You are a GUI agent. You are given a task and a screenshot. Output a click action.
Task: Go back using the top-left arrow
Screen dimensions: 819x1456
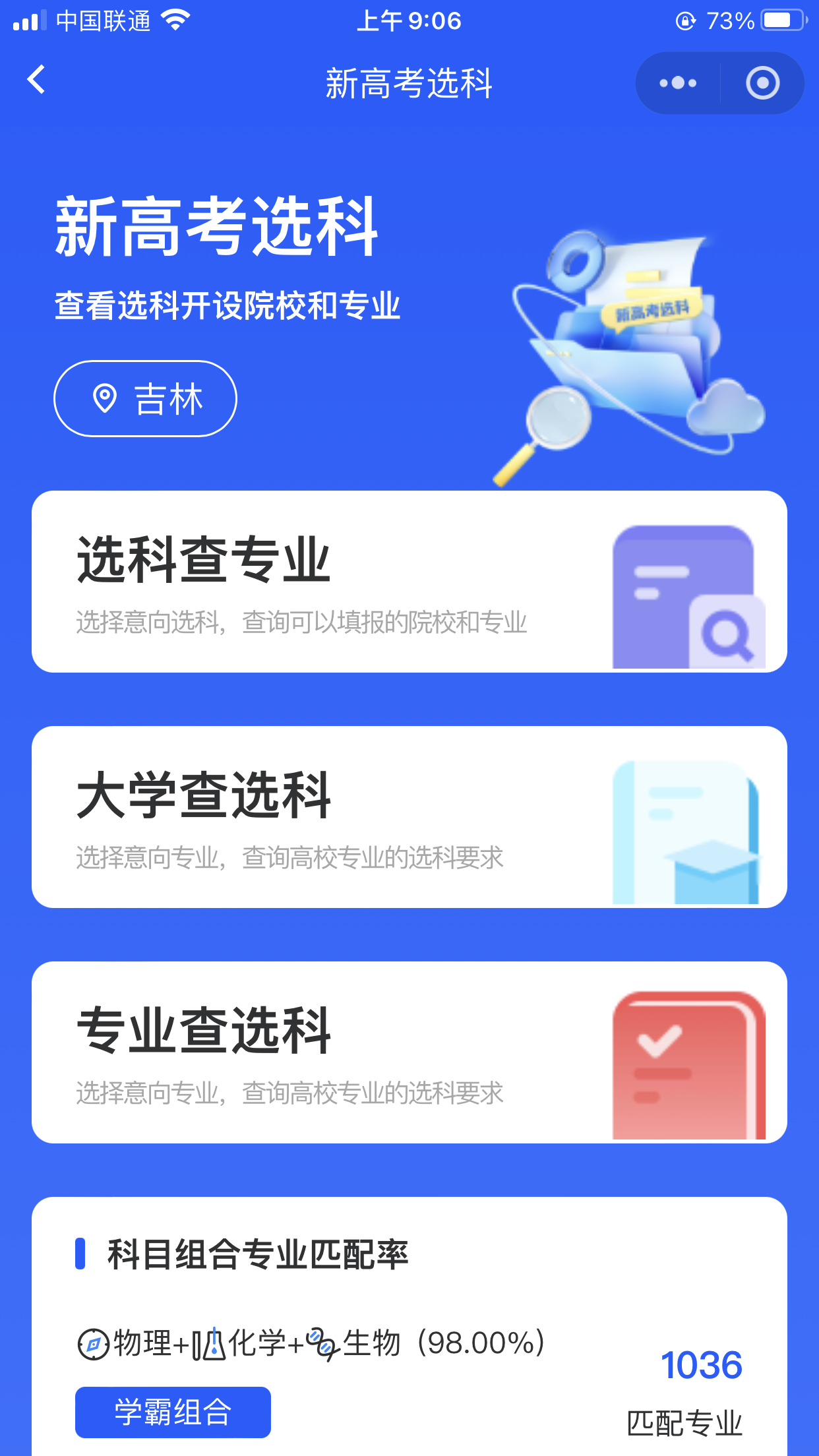pyautogui.click(x=37, y=80)
